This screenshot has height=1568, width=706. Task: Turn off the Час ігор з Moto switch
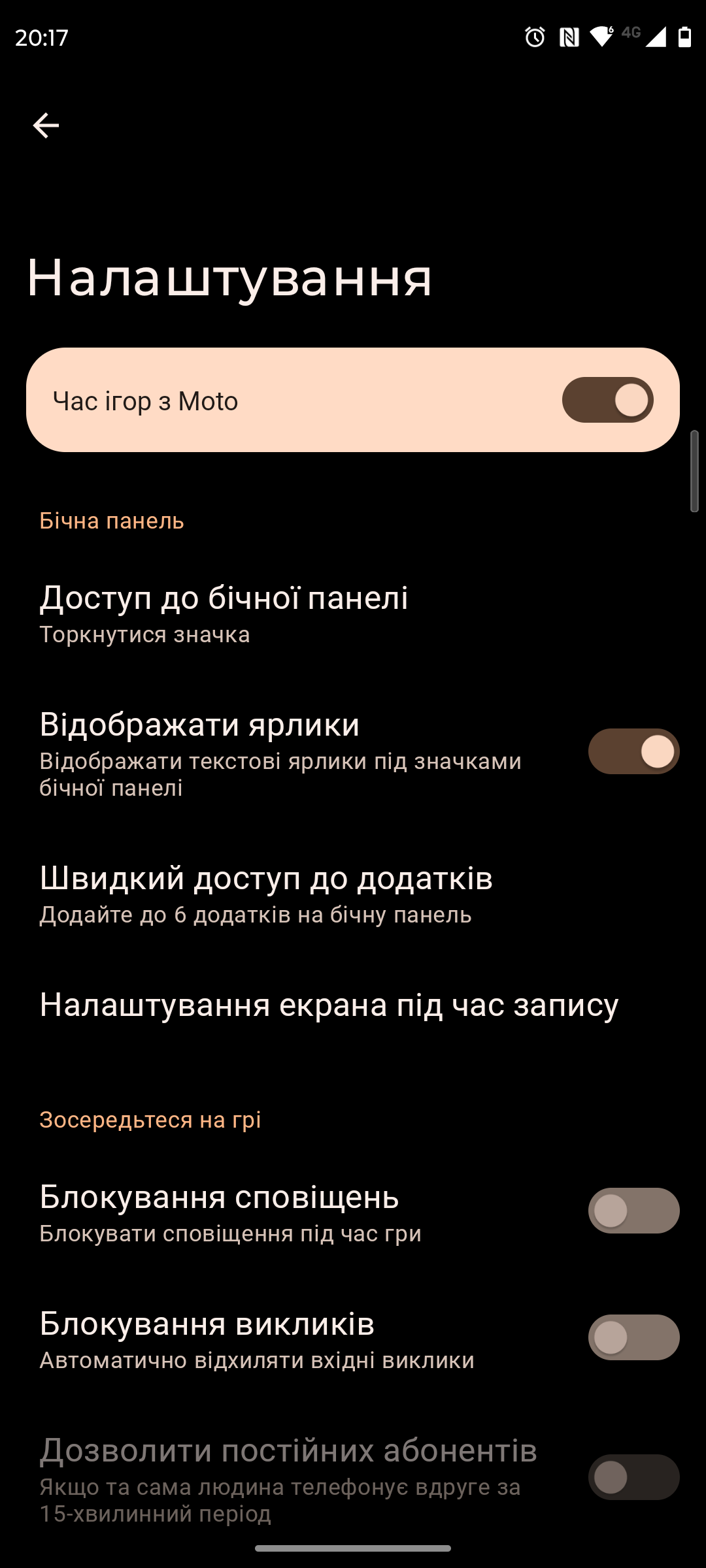point(607,400)
